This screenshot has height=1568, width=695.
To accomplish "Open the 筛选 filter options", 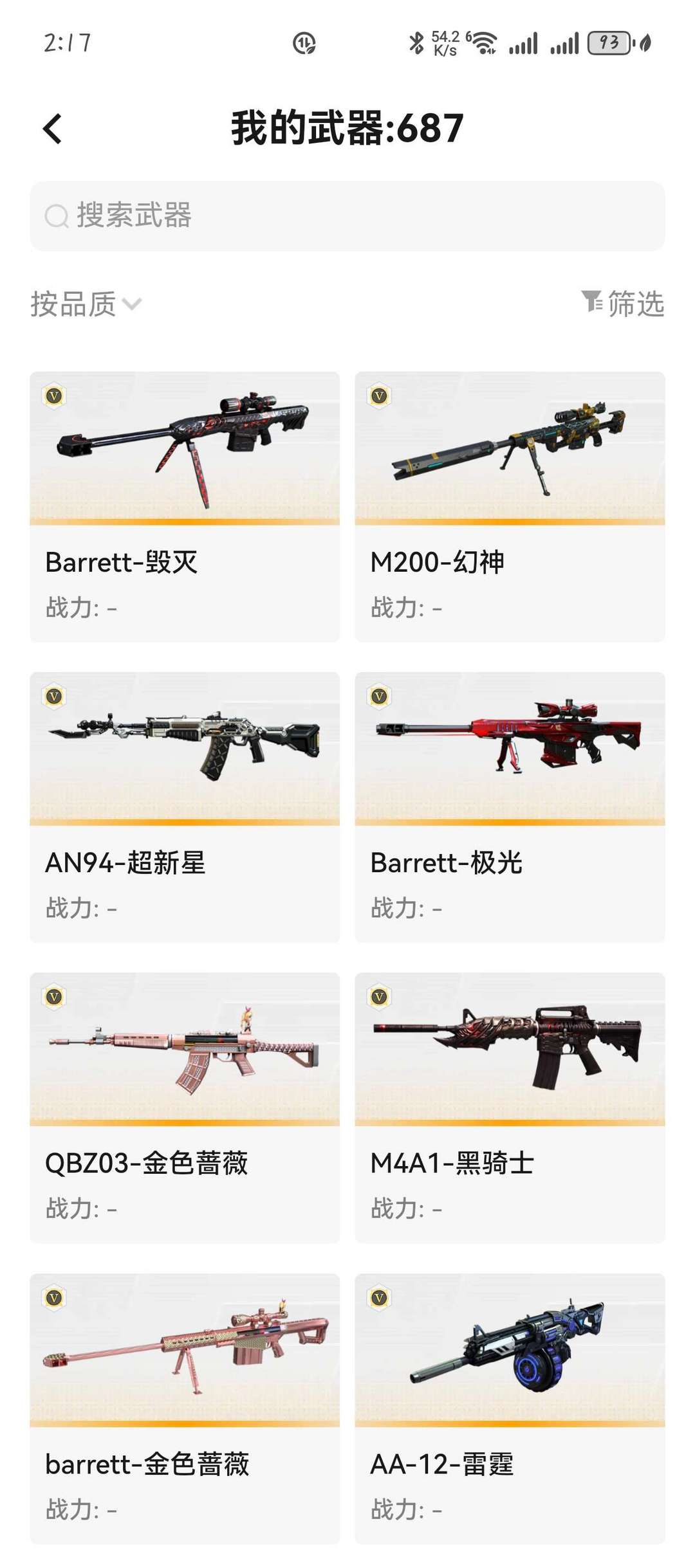I will [x=622, y=304].
